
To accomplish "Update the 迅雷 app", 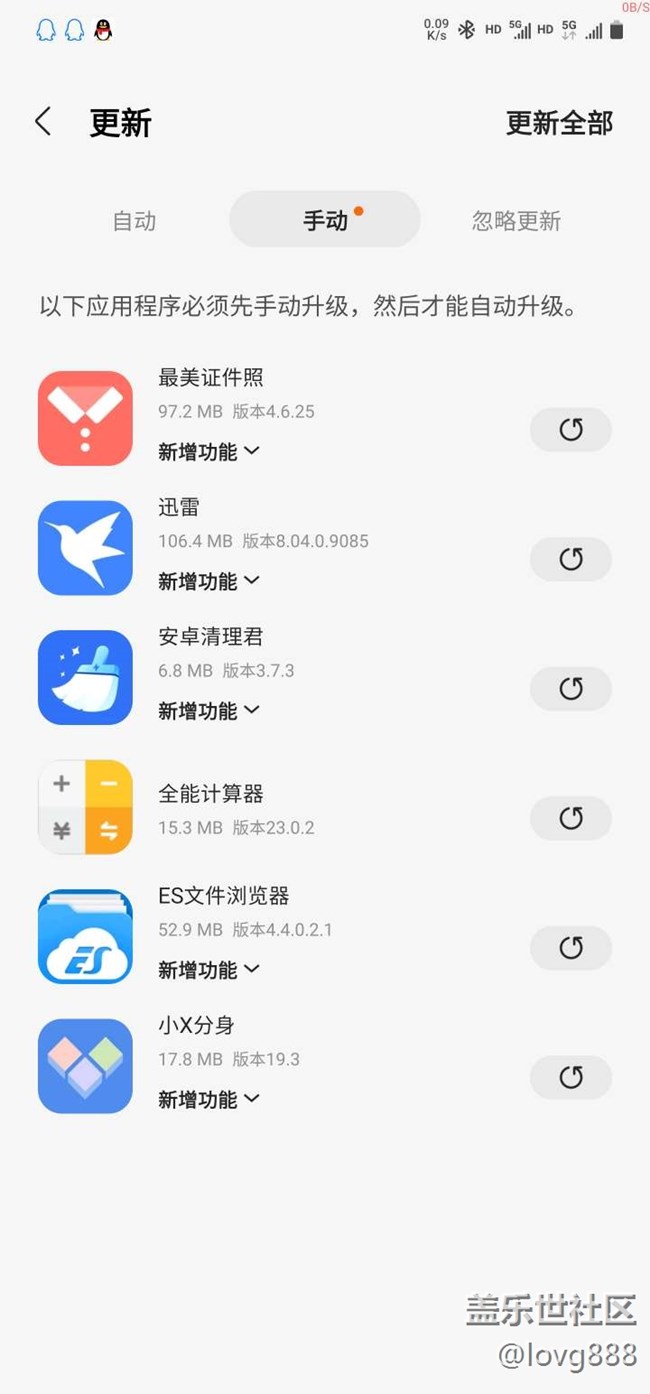I will [x=570, y=558].
